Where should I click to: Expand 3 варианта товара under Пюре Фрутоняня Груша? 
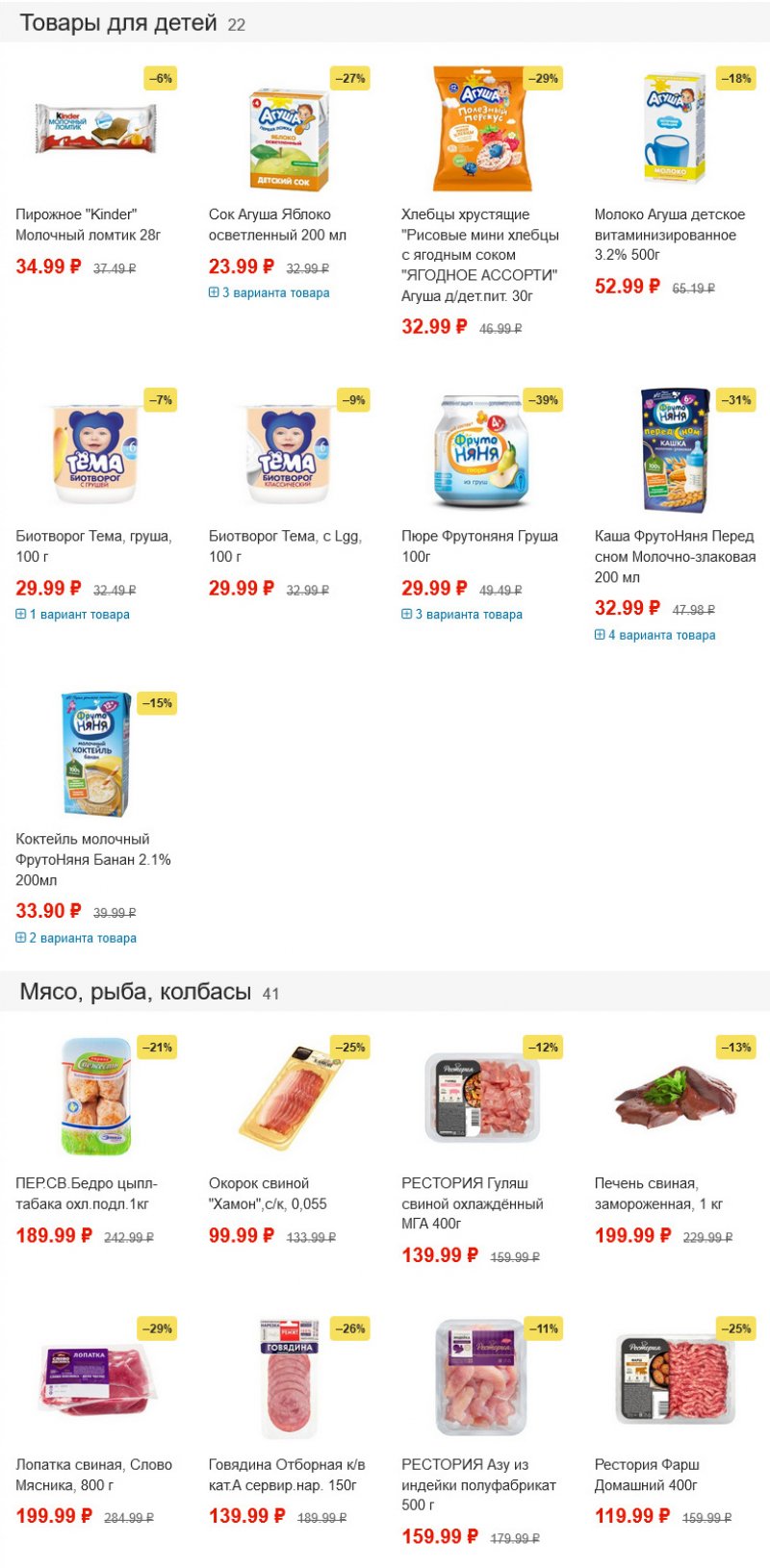click(x=462, y=615)
